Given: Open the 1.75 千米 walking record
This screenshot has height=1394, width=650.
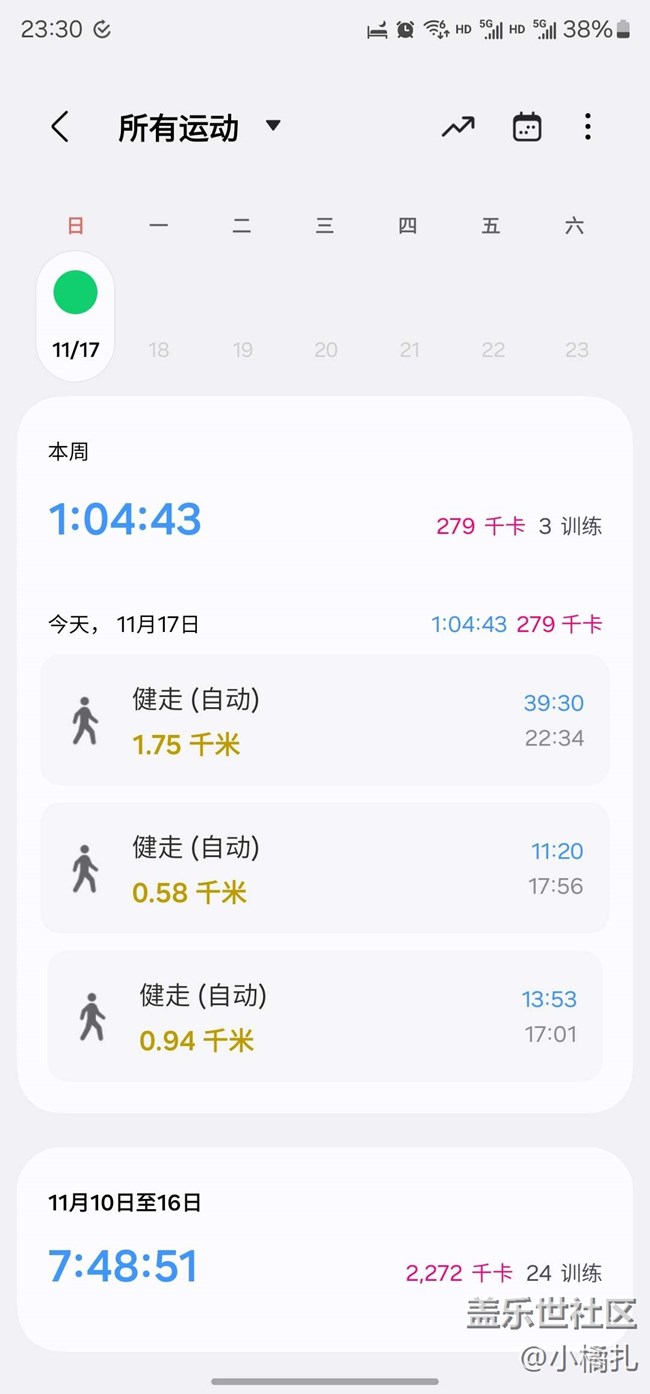Looking at the screenshot, I should pyautogui.click(x=324, y=720).
